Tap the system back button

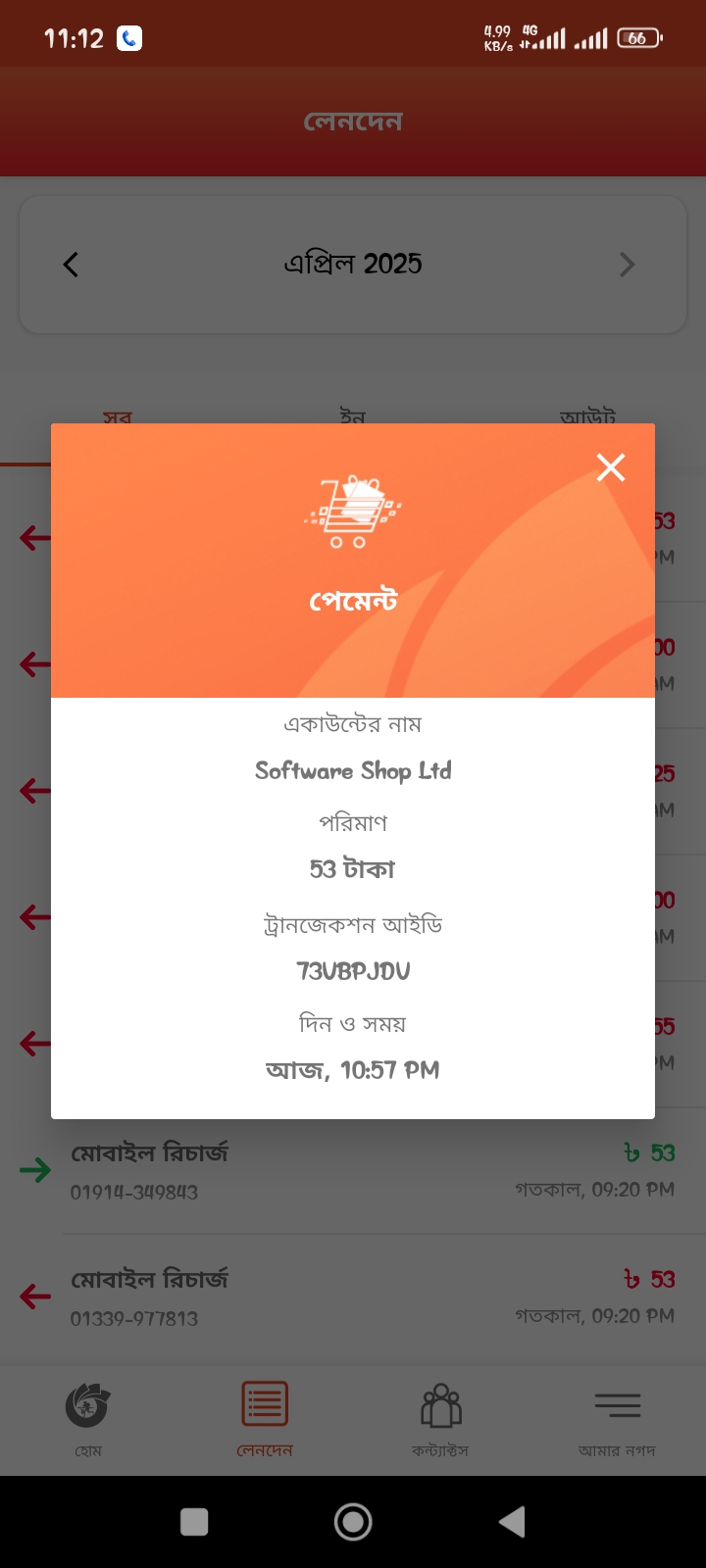[512, 1522]
